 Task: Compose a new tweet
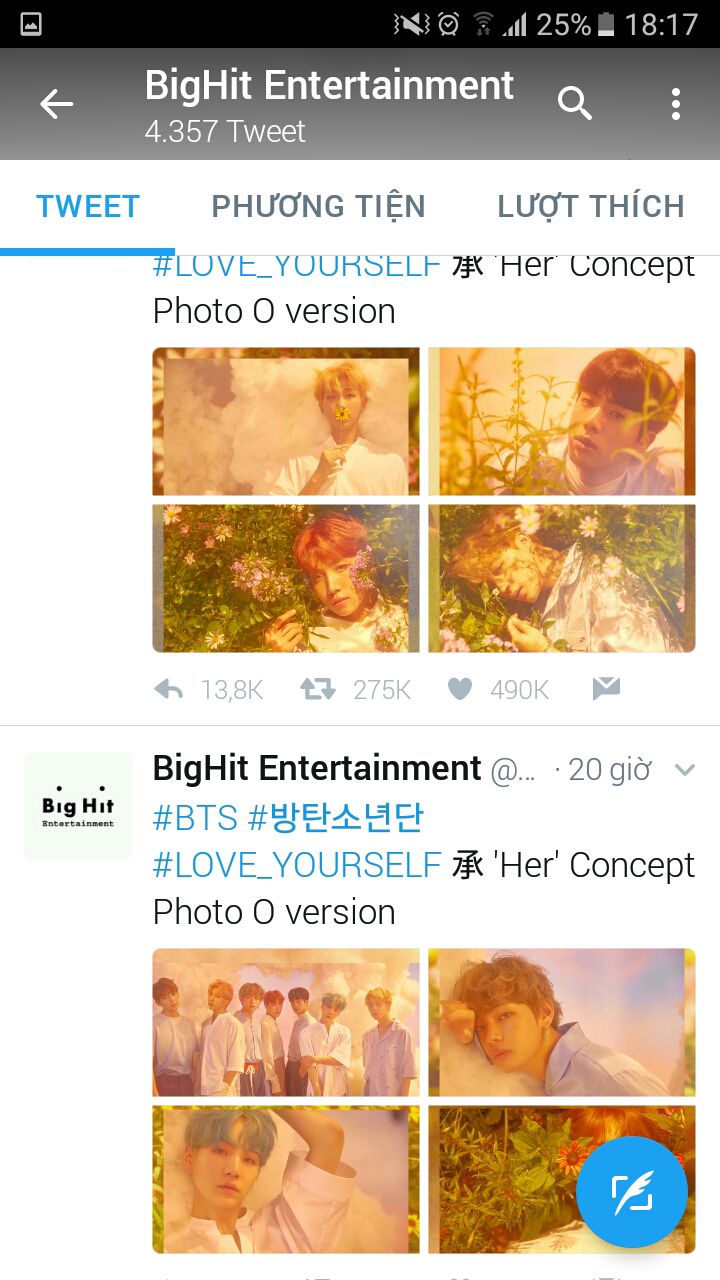(x=632, y=1192)
